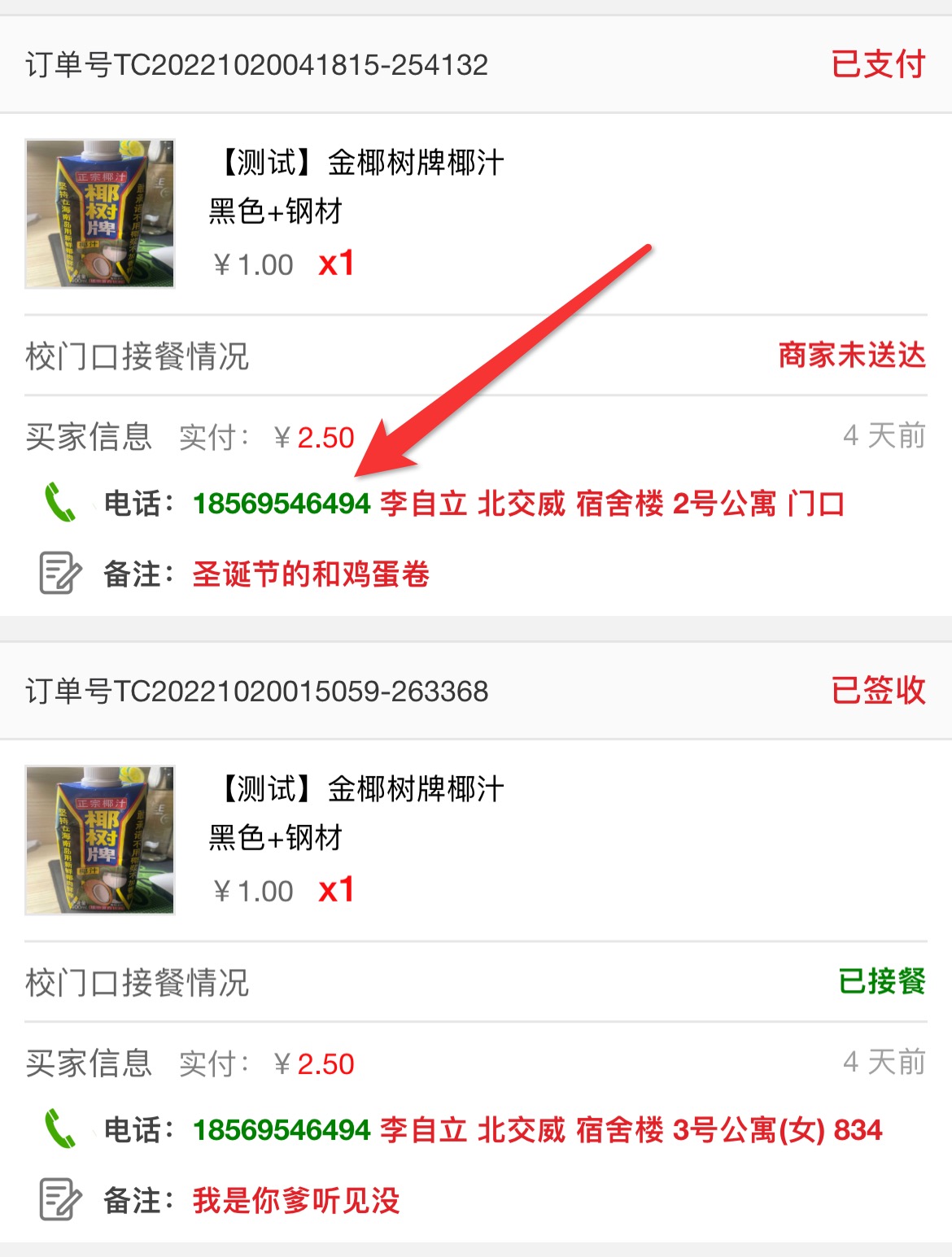952x1257 pixels.
Task: Open product image in order ending 263368
Action: click(x=100, y=840)
